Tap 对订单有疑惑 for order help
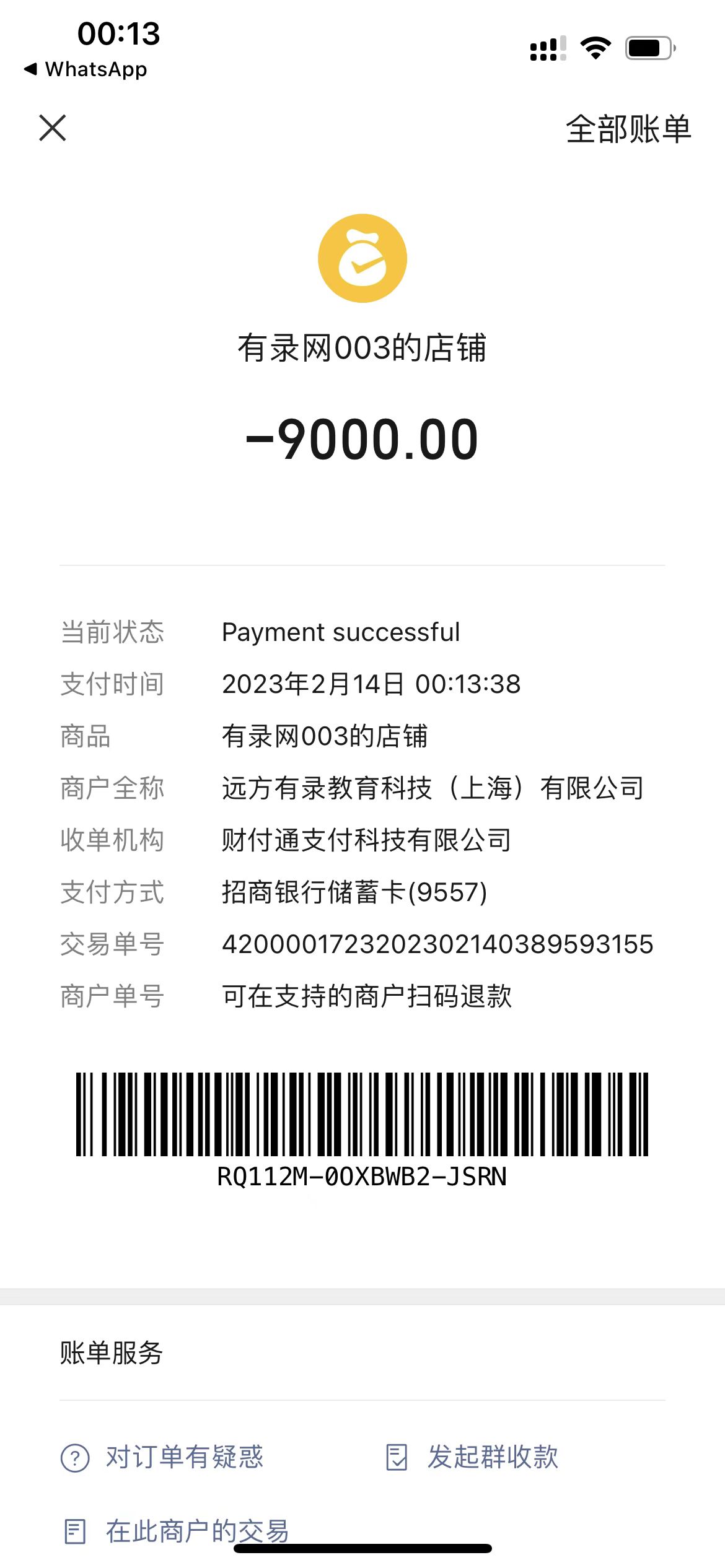The width and height of the screenshot is (725, 1568). (x=163, y=1457)
